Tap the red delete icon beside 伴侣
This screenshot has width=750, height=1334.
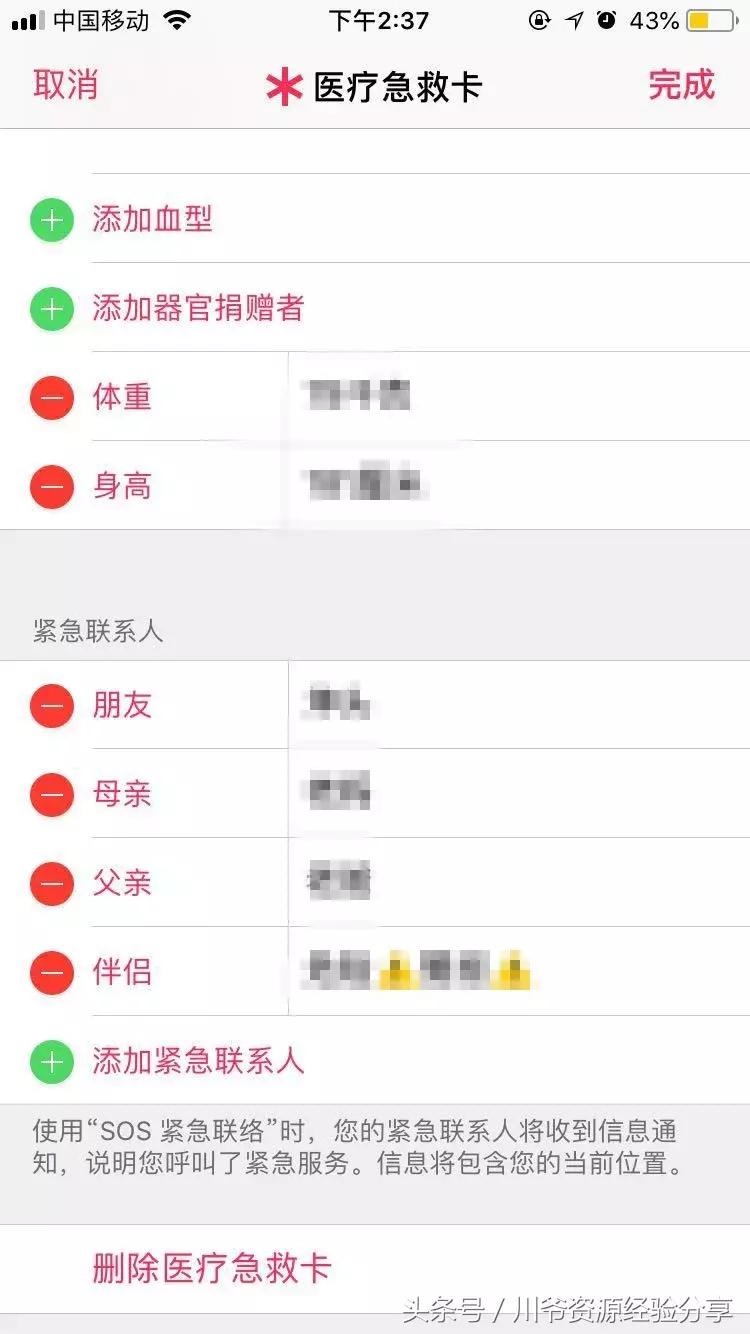pos(51,973)
